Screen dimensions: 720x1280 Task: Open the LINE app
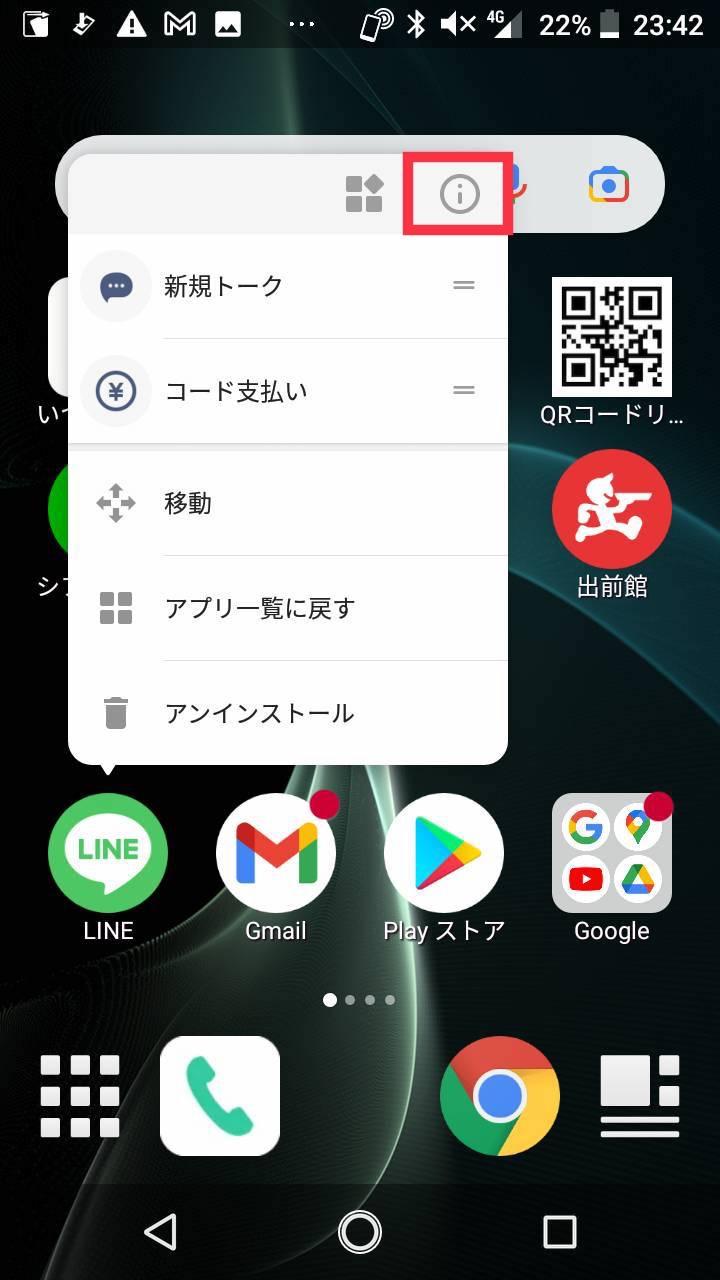pos(108,853)
